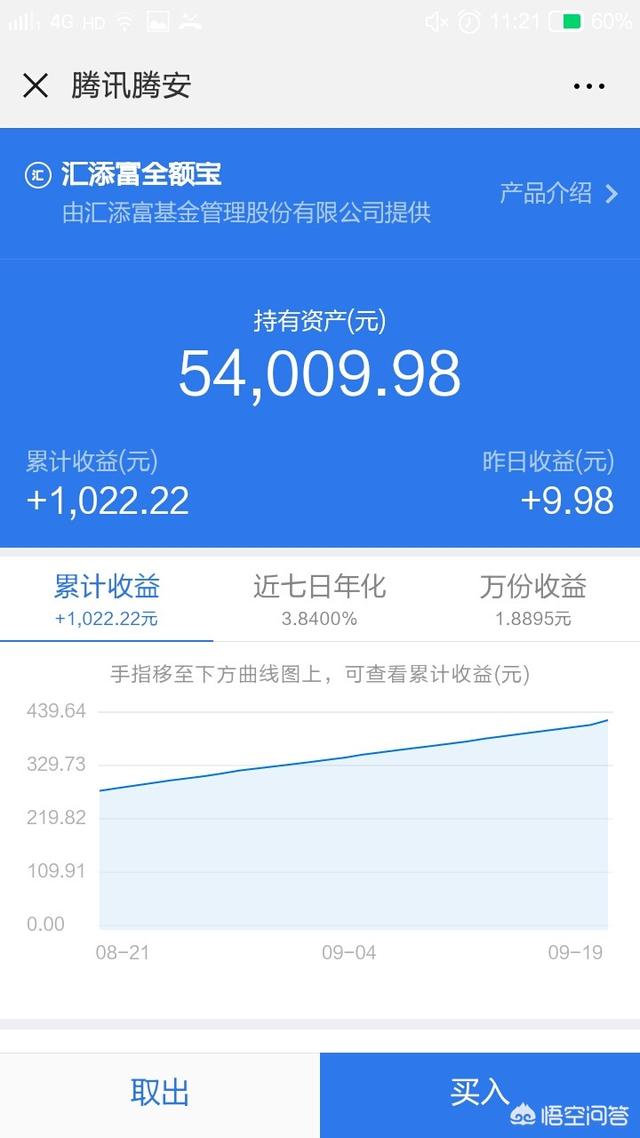Tap 取出 to withdraw funds
The width and height of the screenshot is (640, 1138).
pos(160,1094)
